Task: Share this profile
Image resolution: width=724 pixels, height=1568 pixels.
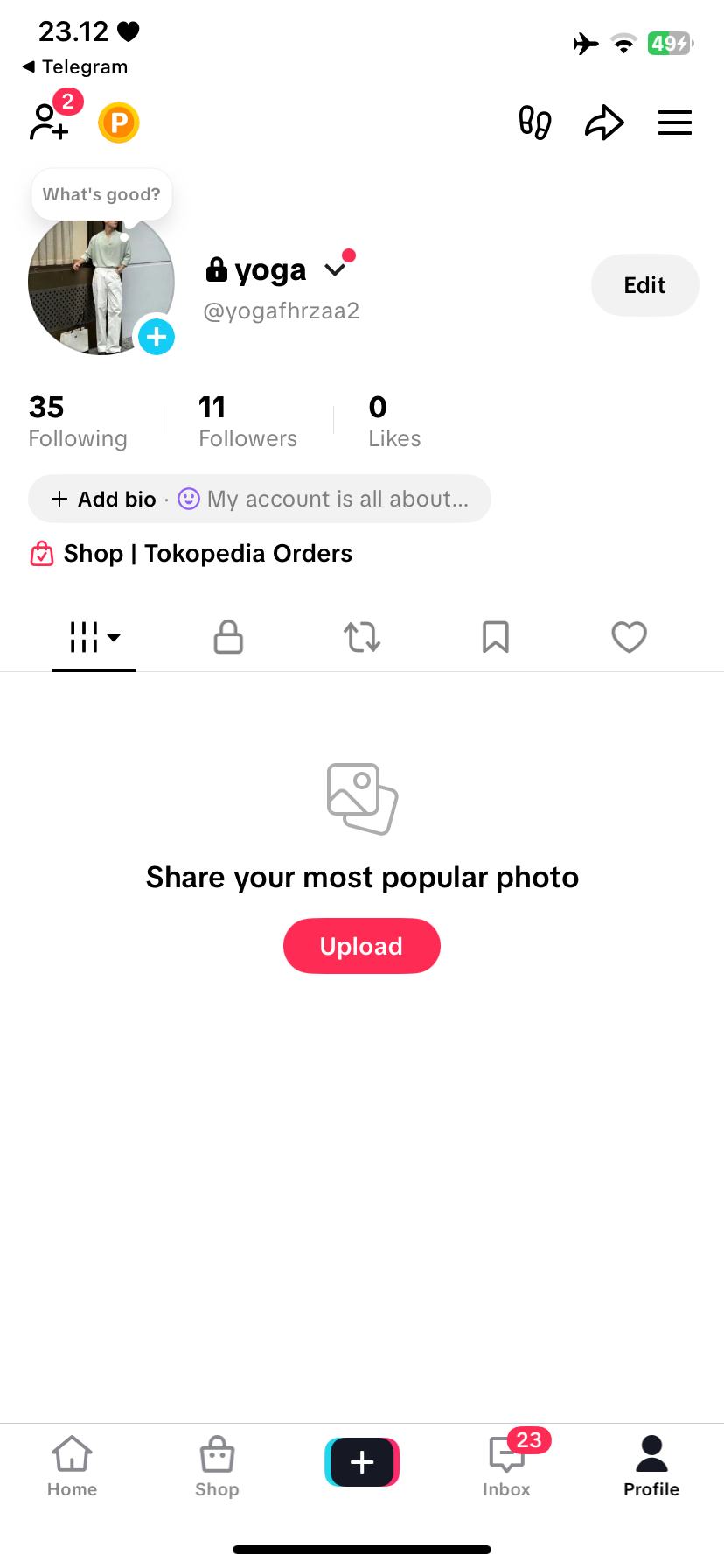Action: (x=604, y=122)
